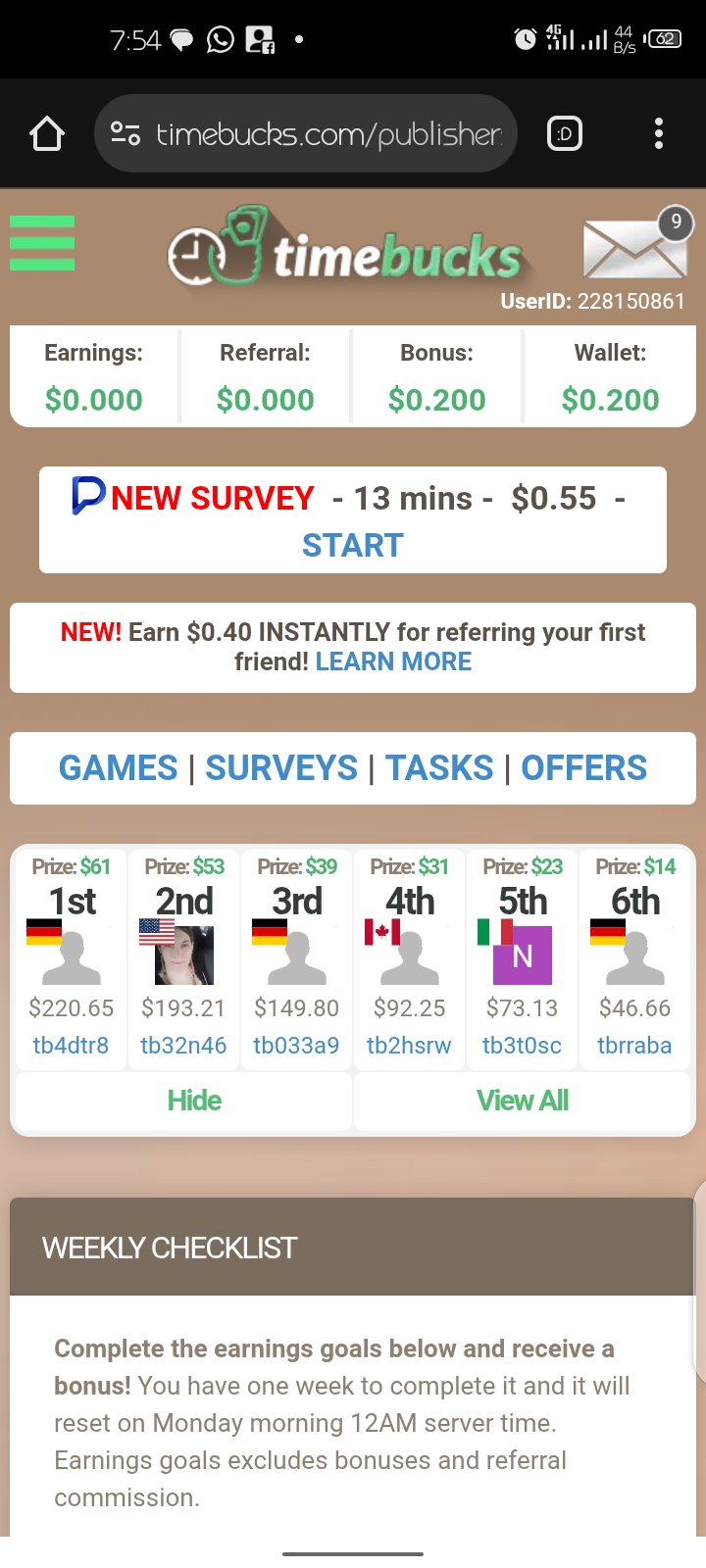Hide the leaderboard

(x=194, y=1101)
